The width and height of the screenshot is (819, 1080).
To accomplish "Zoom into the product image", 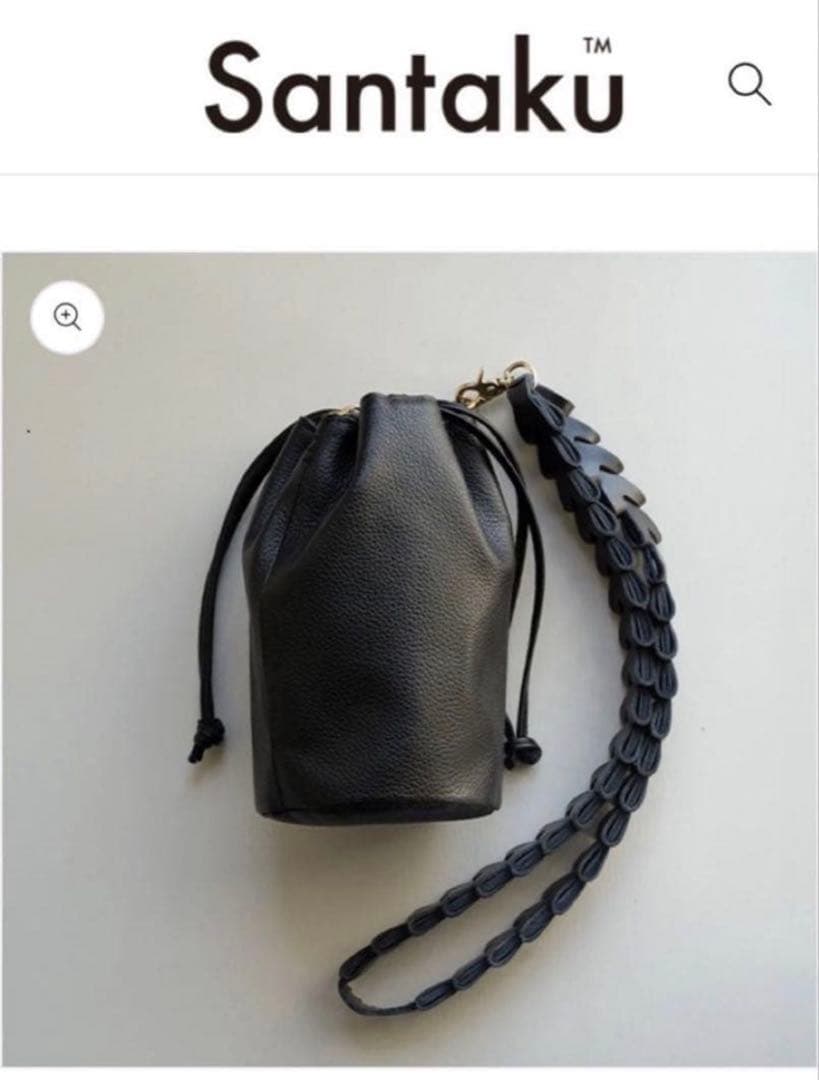I will click(x=67, y=317).
